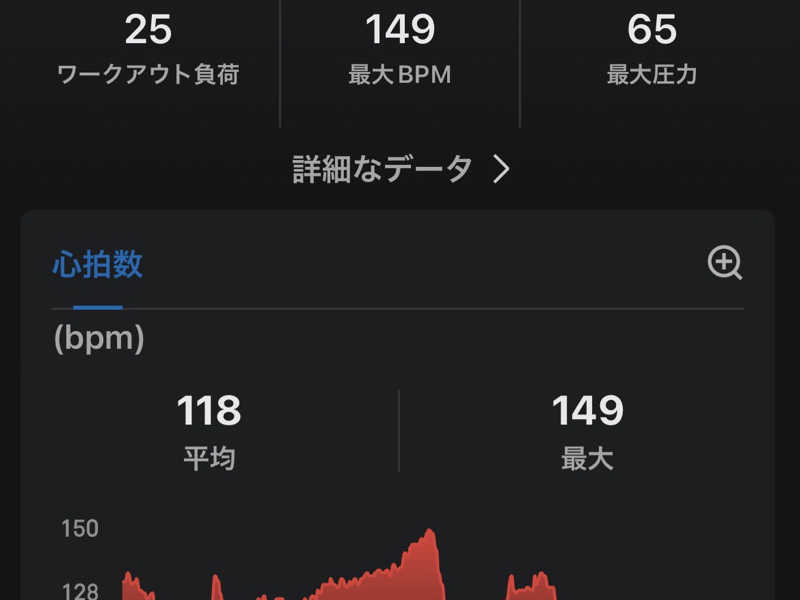
Task: Zoom in on the heart rate chart
Action: [724, 263]
